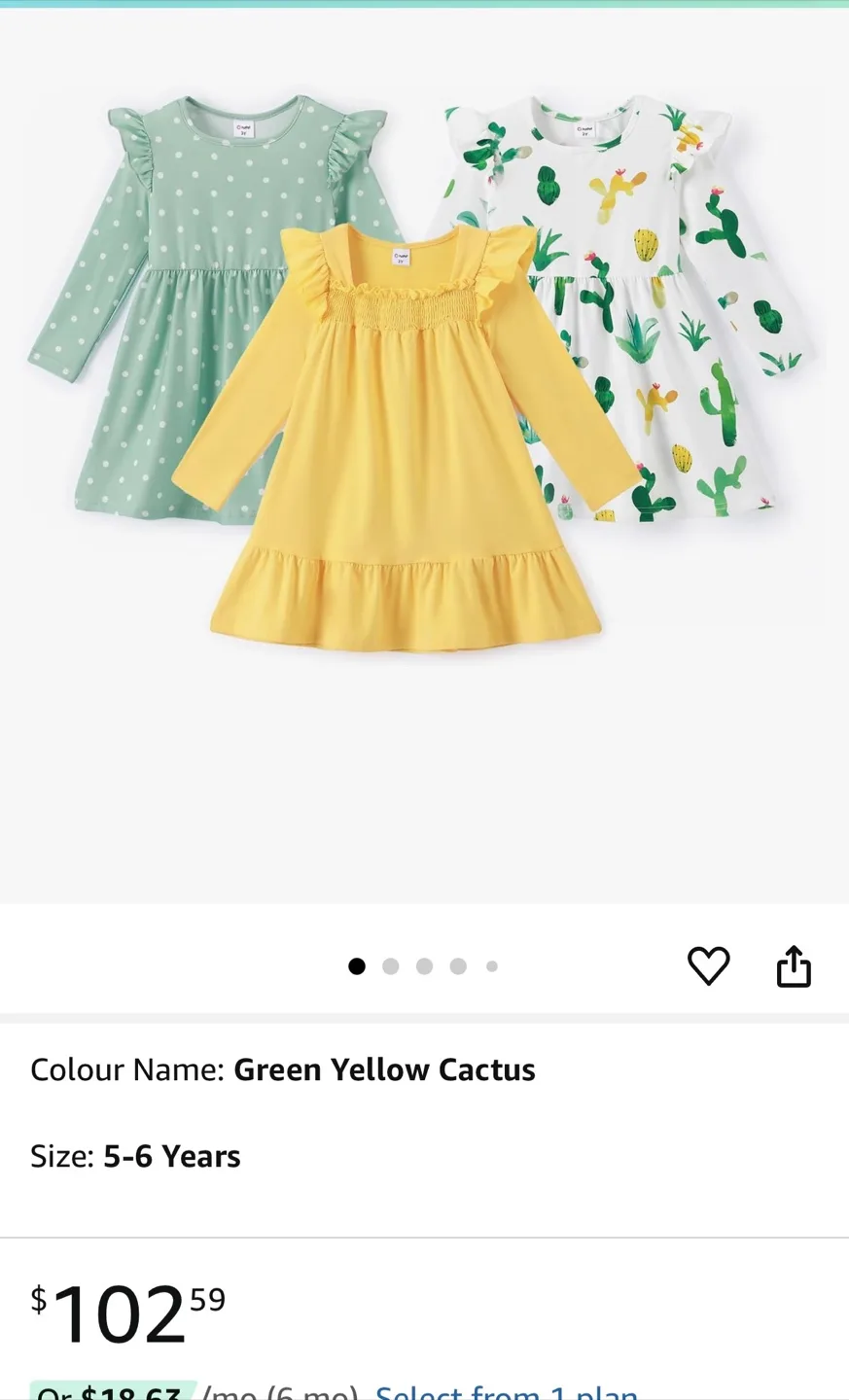Screen dimensions: 849x1400
Task: Jump to the second product image dot
Action: pos(391,966)
